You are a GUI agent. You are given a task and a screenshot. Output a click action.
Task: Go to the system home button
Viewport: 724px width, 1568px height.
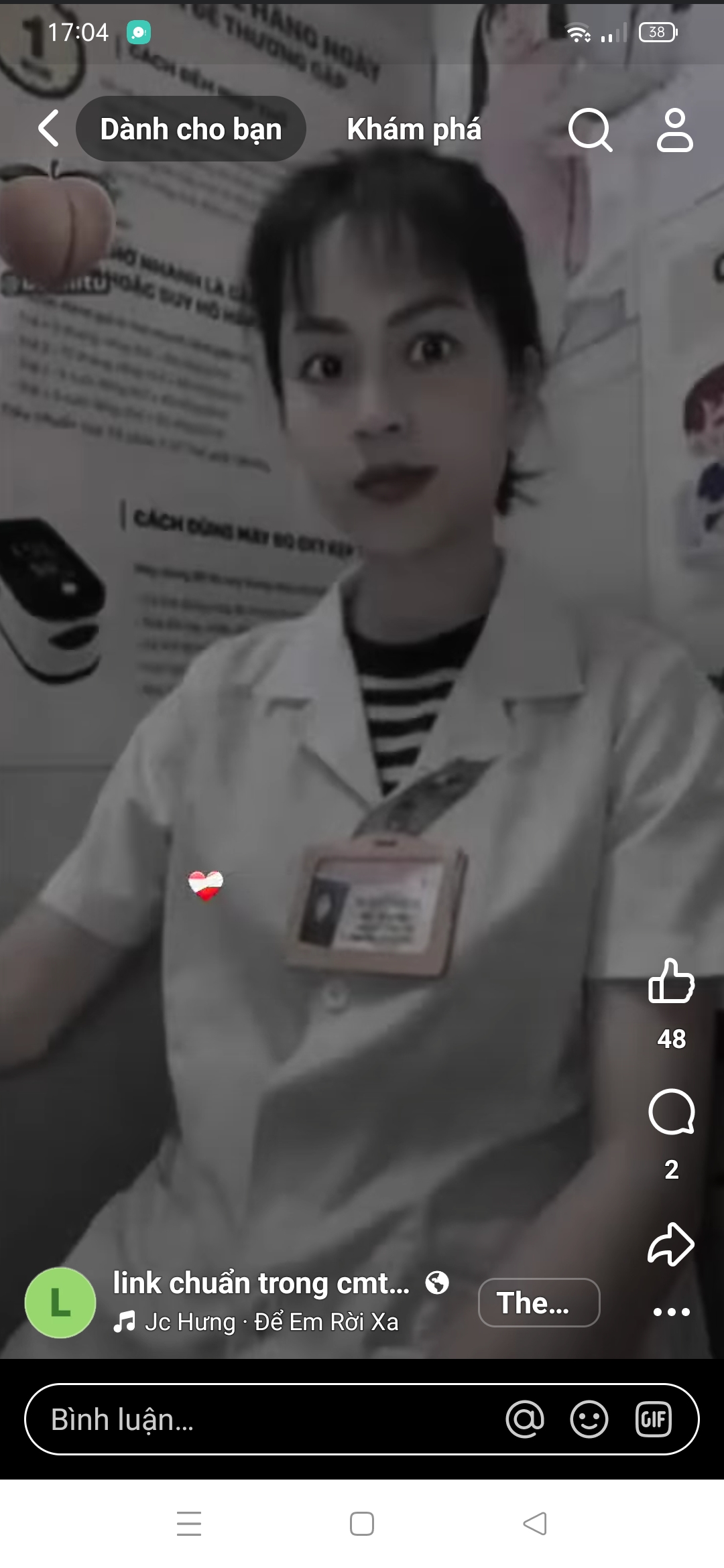(362, 1524)
